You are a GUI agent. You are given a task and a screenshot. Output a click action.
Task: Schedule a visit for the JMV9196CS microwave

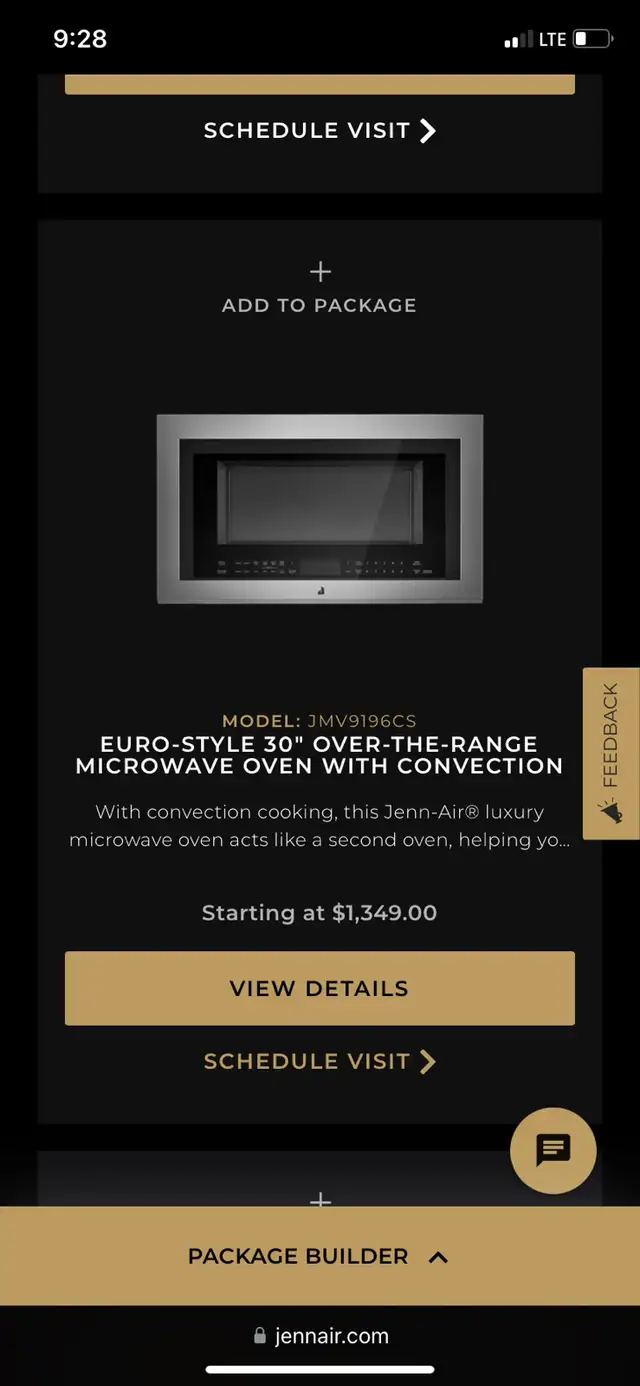(320, 1061)
